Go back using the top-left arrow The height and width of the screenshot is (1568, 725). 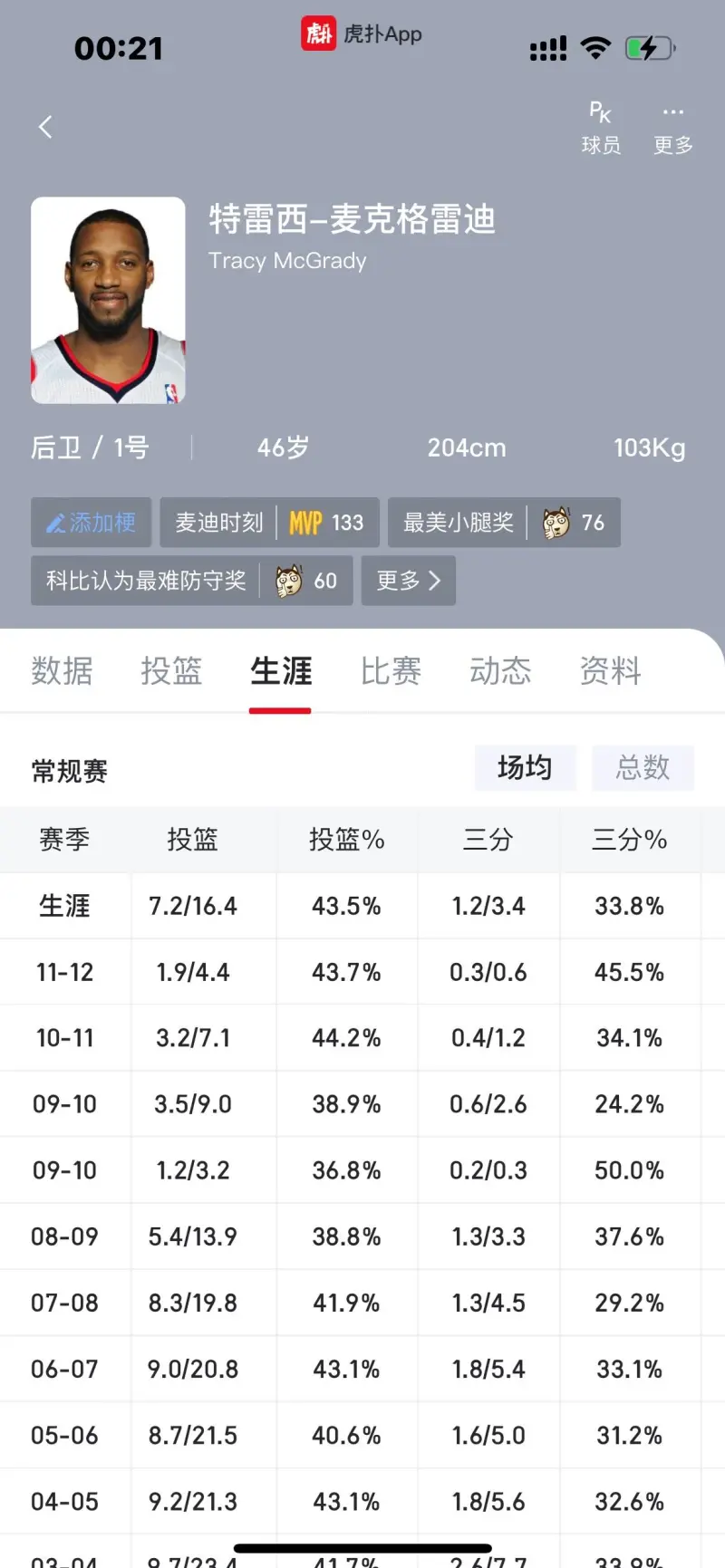(x=45, y=127)
